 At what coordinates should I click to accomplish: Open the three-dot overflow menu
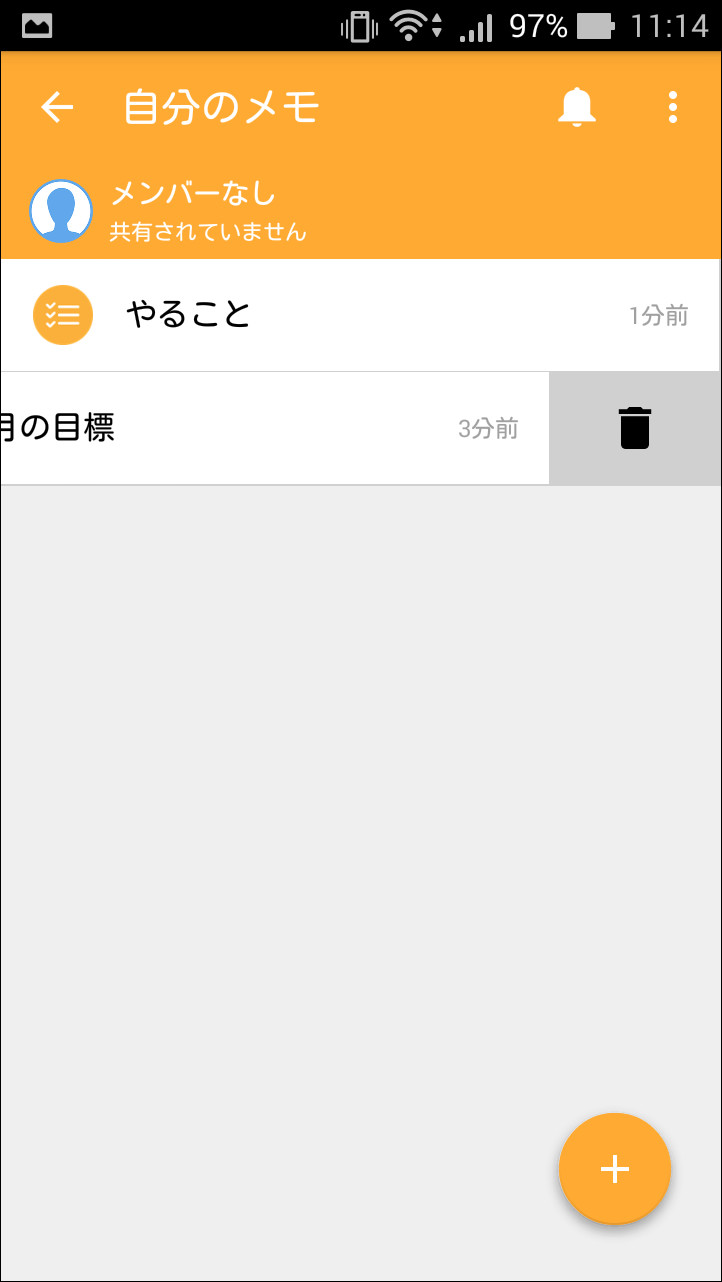tap(671, 107)
